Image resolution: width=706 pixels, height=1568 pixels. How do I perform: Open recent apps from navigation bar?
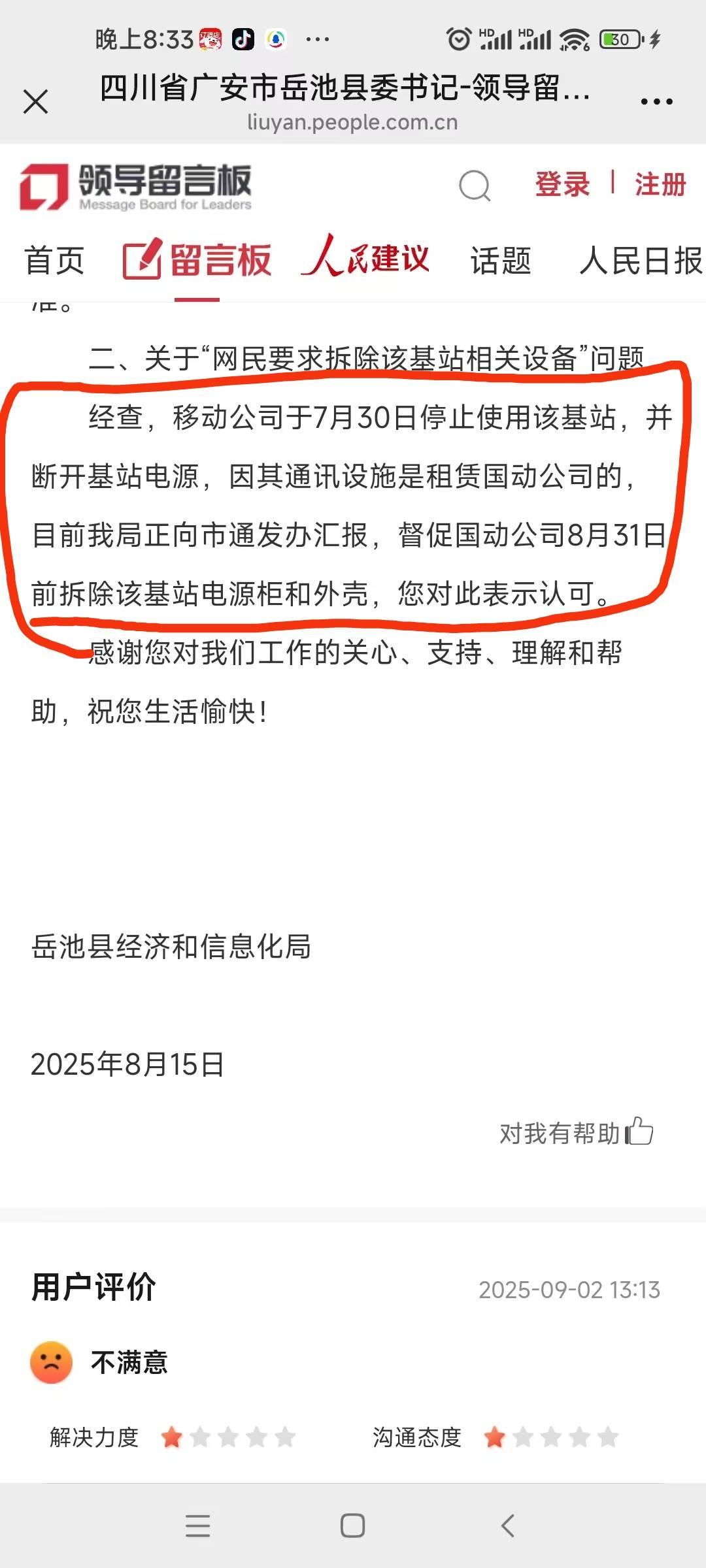click(x=197, y=1526)
